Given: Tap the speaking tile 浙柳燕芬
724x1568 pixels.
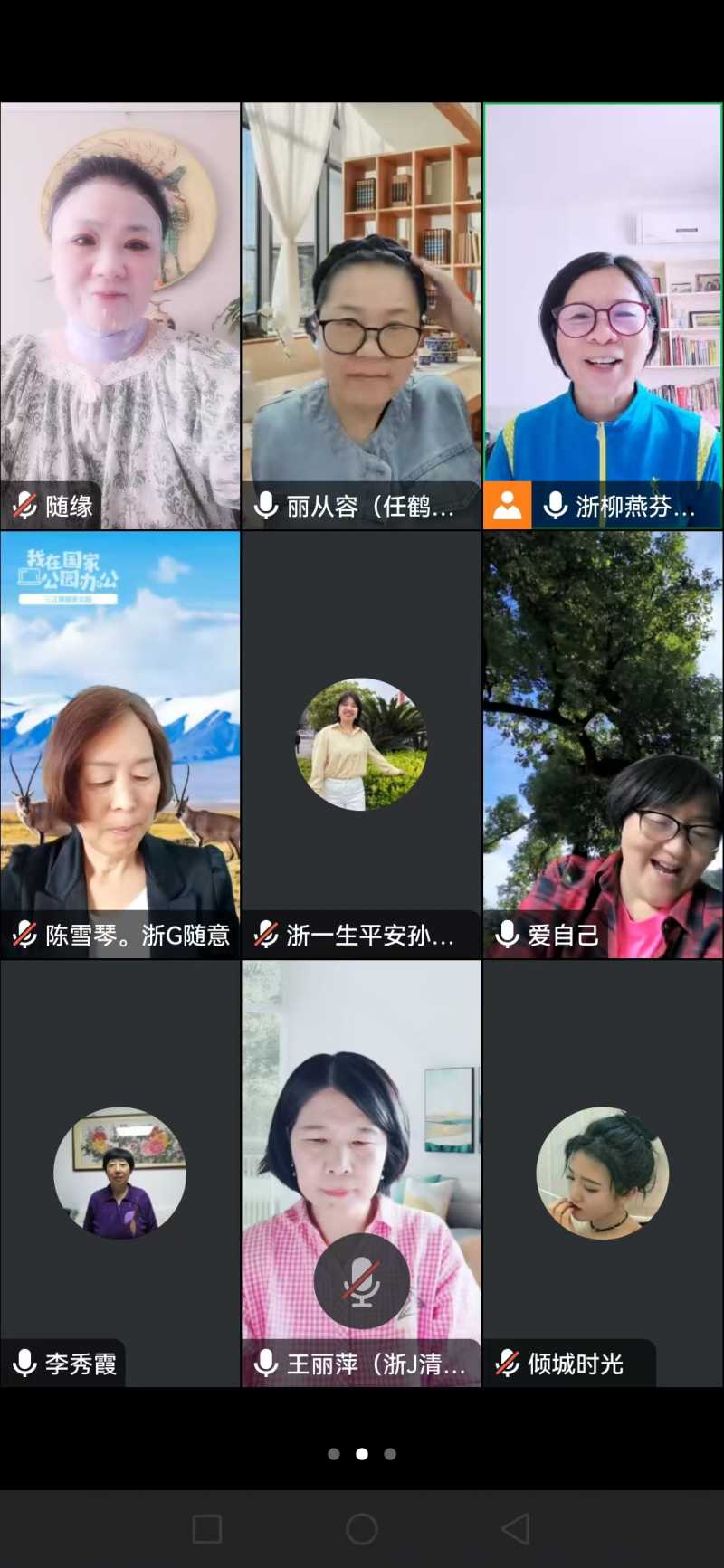Looking at the screenshot, I should (603, 315).
